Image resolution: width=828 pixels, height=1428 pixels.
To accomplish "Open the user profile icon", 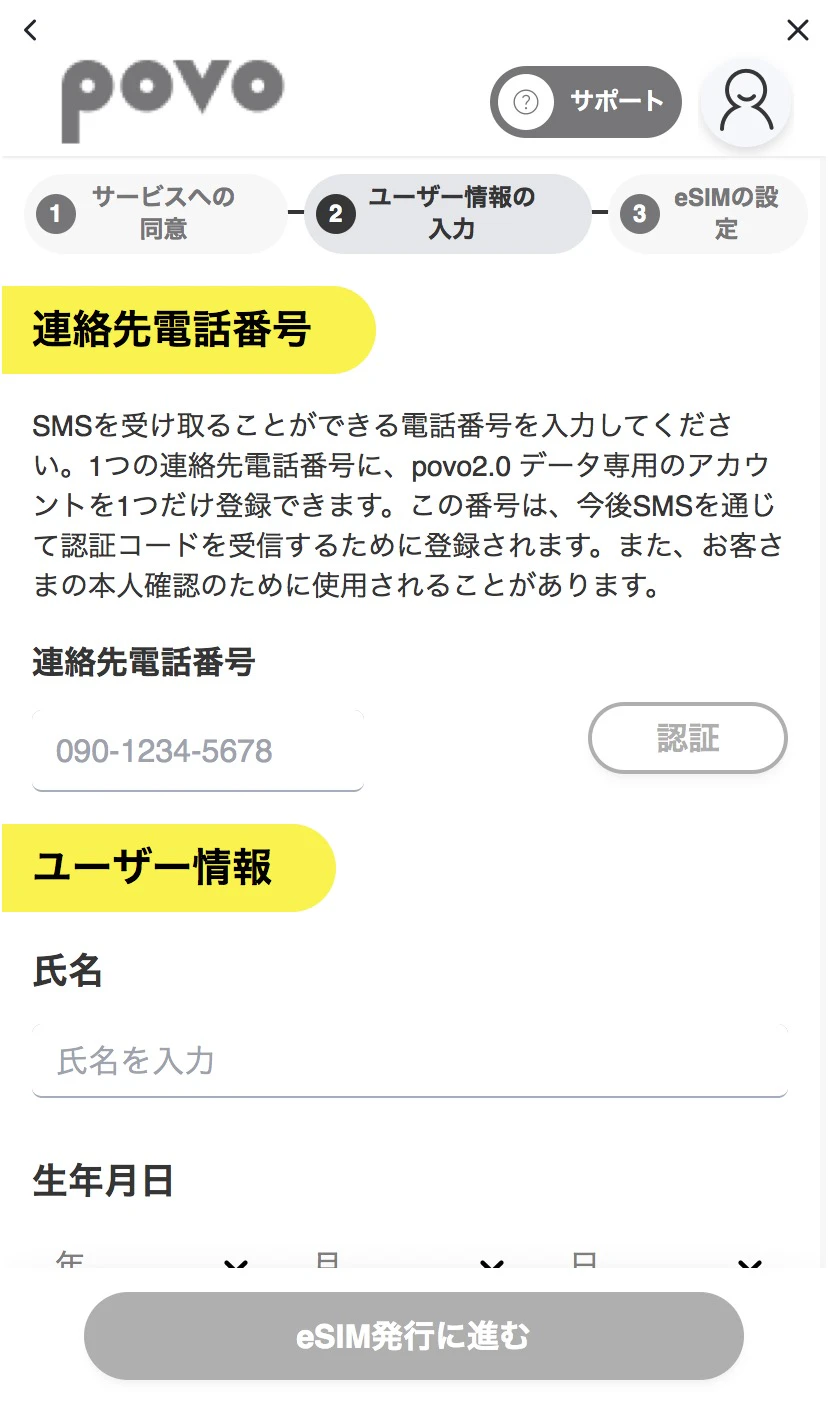I will click(746, 102).
